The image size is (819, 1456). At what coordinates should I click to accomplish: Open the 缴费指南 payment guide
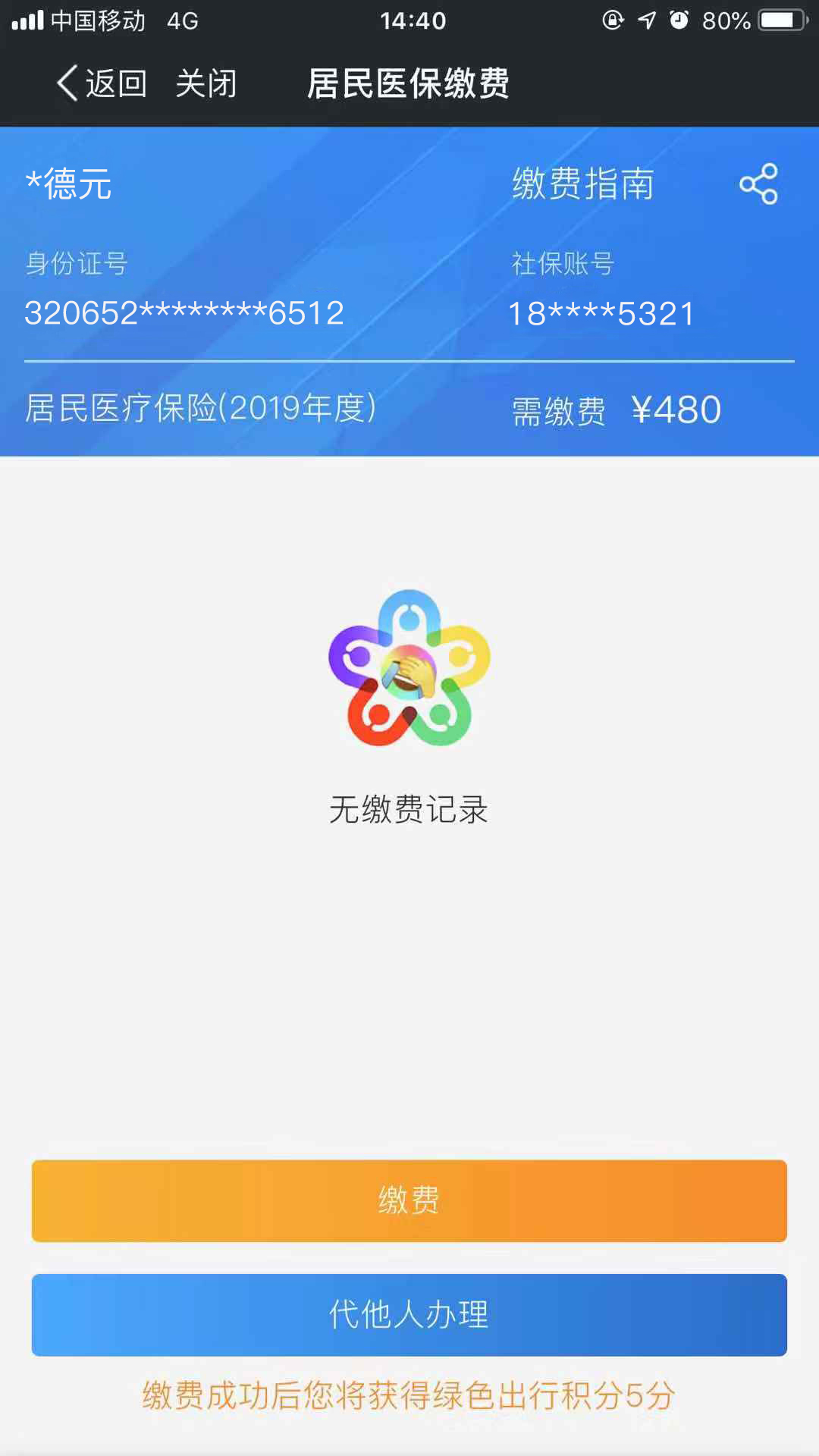click(x=582, y=184)
